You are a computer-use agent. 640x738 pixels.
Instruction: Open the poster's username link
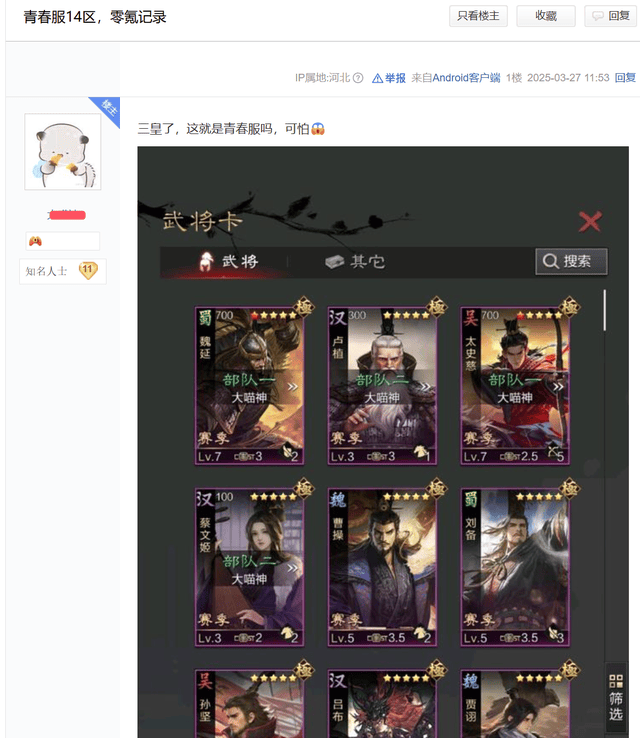click(67, 215)
